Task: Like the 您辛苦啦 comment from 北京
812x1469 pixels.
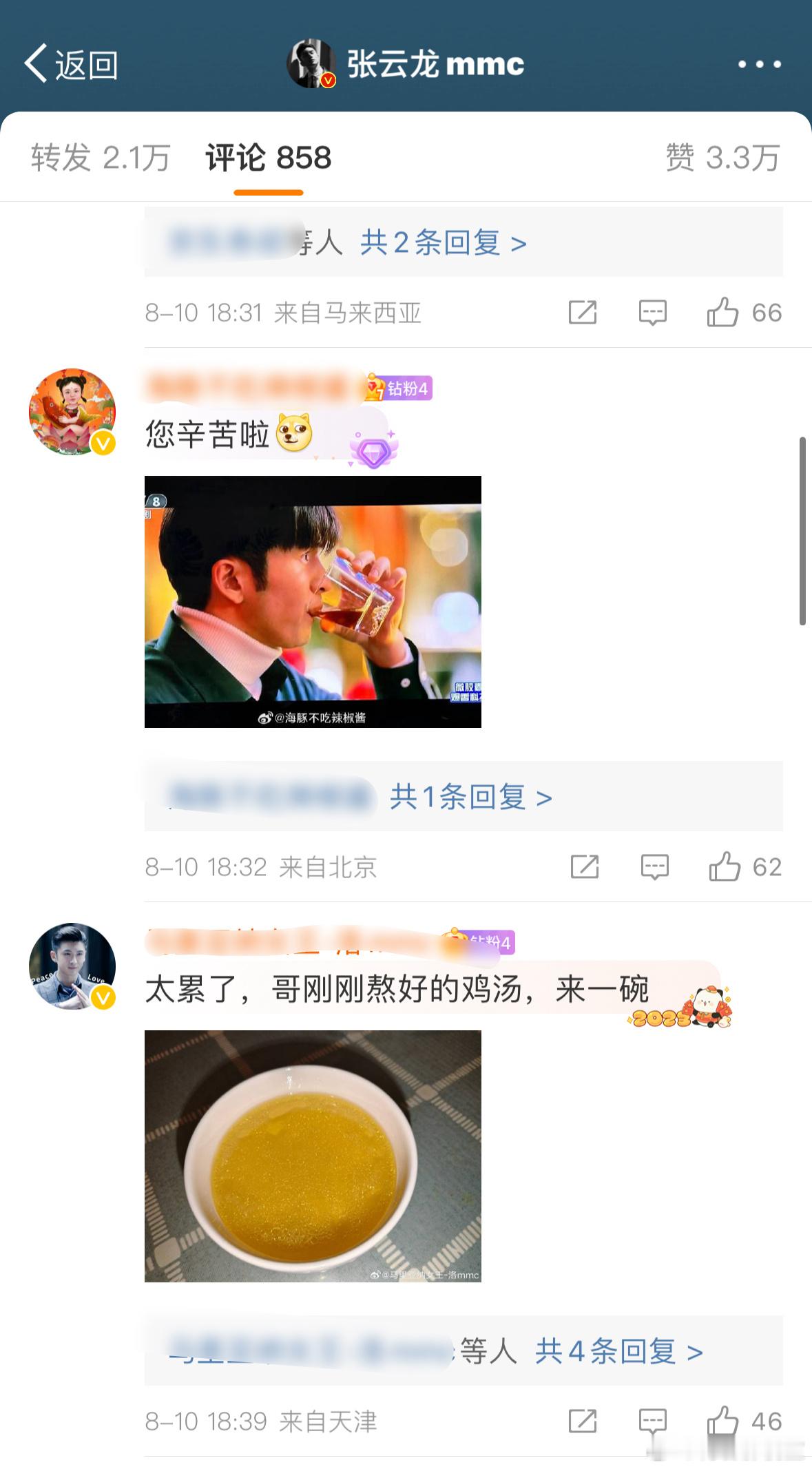Action: pyautogui.click(x=745, y=867)
